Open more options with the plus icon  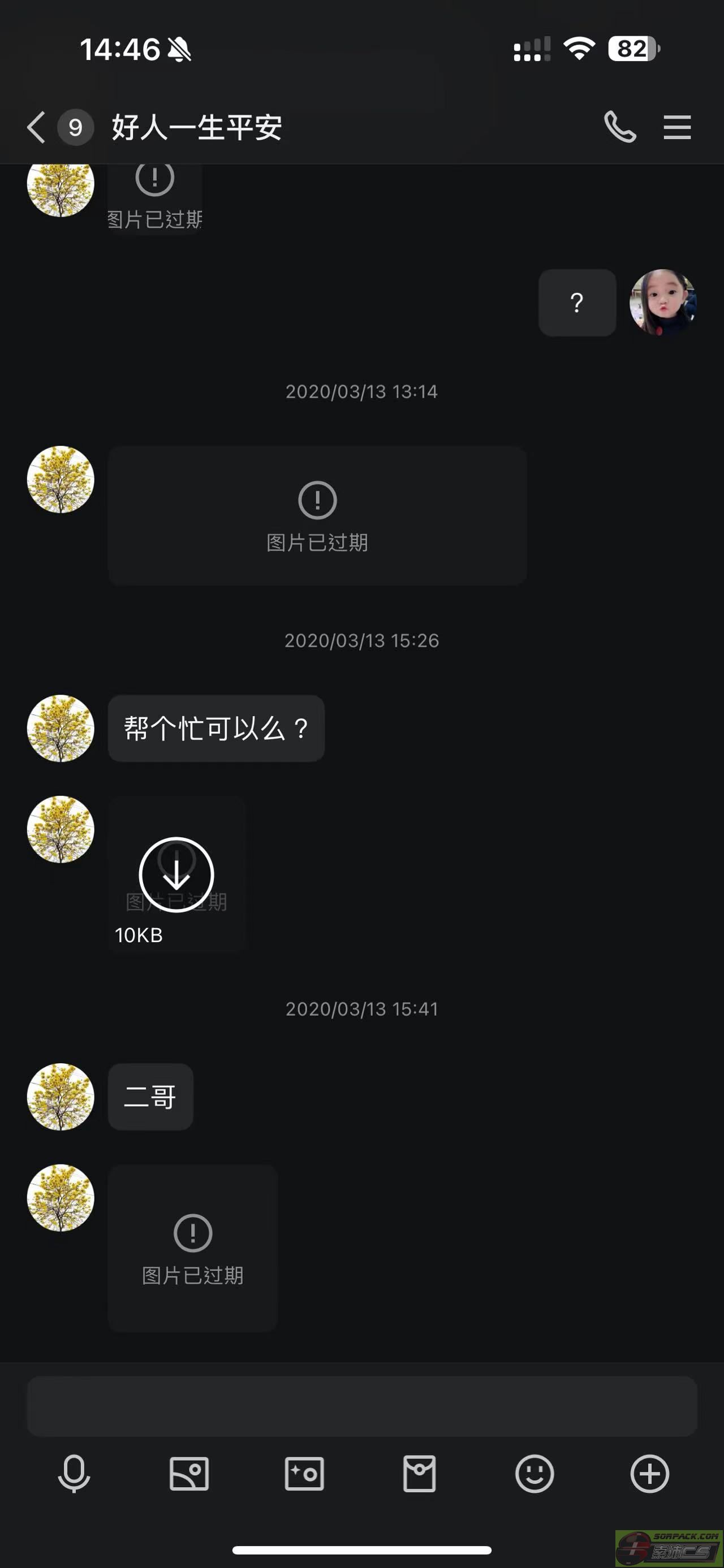pyautogui.click(x=649, y=1474)
